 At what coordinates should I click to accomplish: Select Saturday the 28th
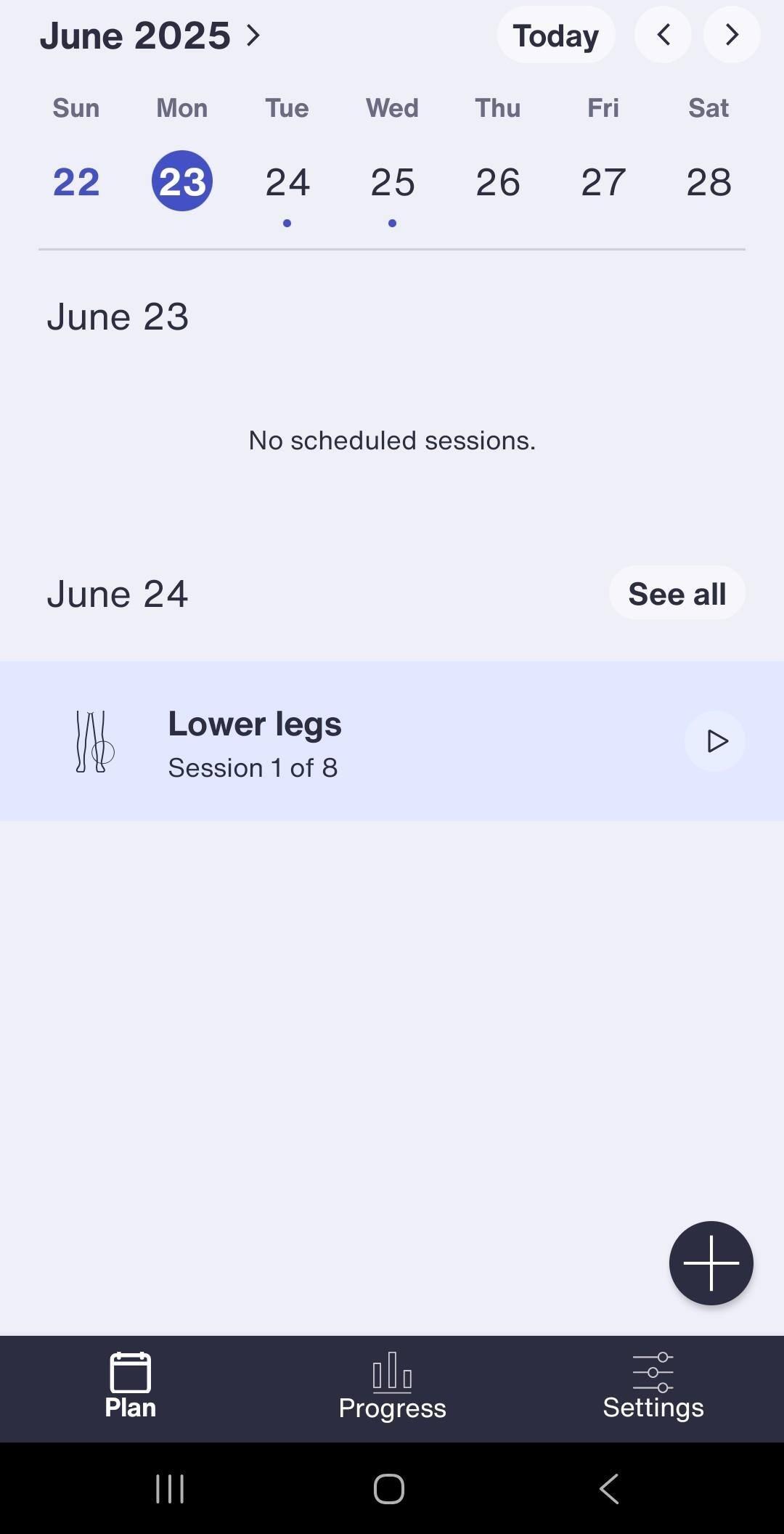pos(709,181)
